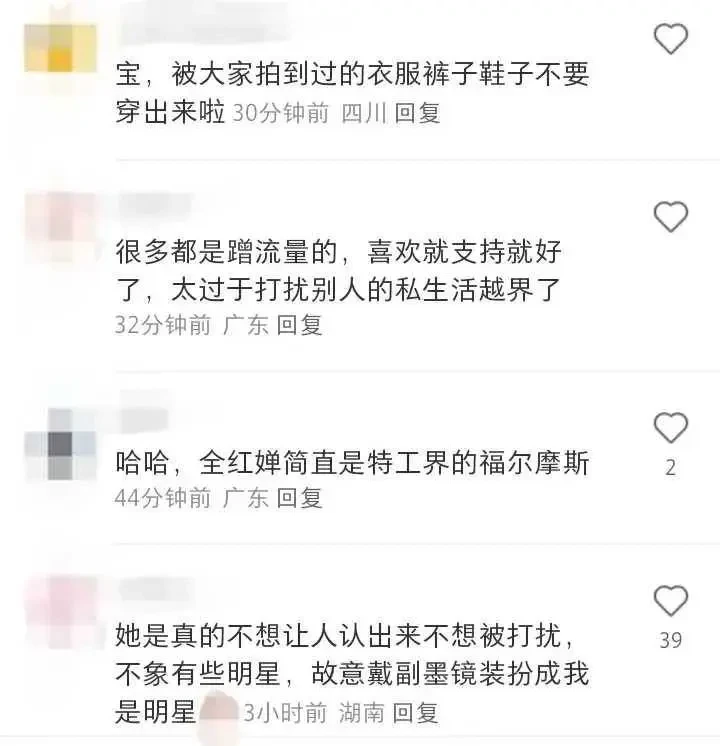Like the 福尔摩斯 comment

point(670,428)
